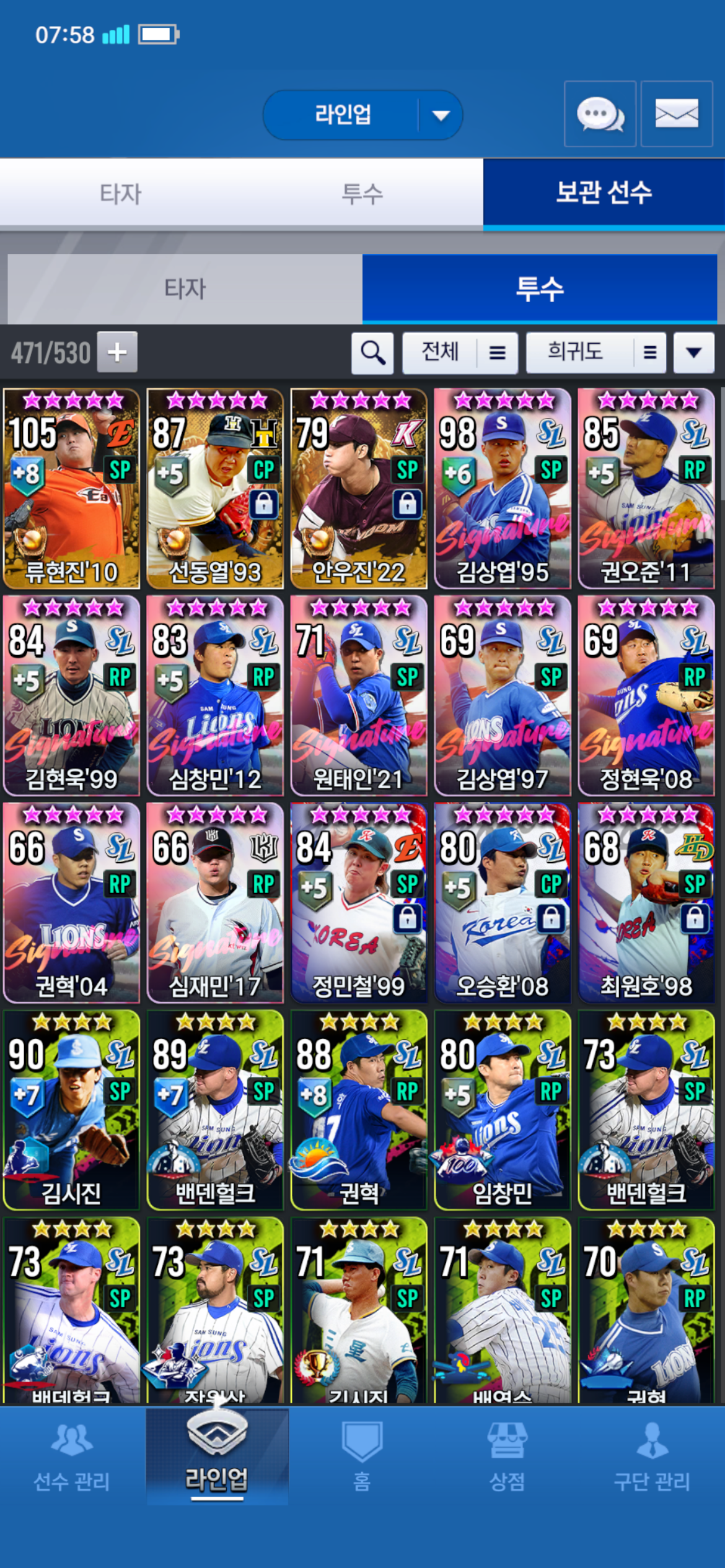The height and width of the screenshot is (1568, 725).
Task: Tap the plus button to expand storage
Action: tap(117, 352)
